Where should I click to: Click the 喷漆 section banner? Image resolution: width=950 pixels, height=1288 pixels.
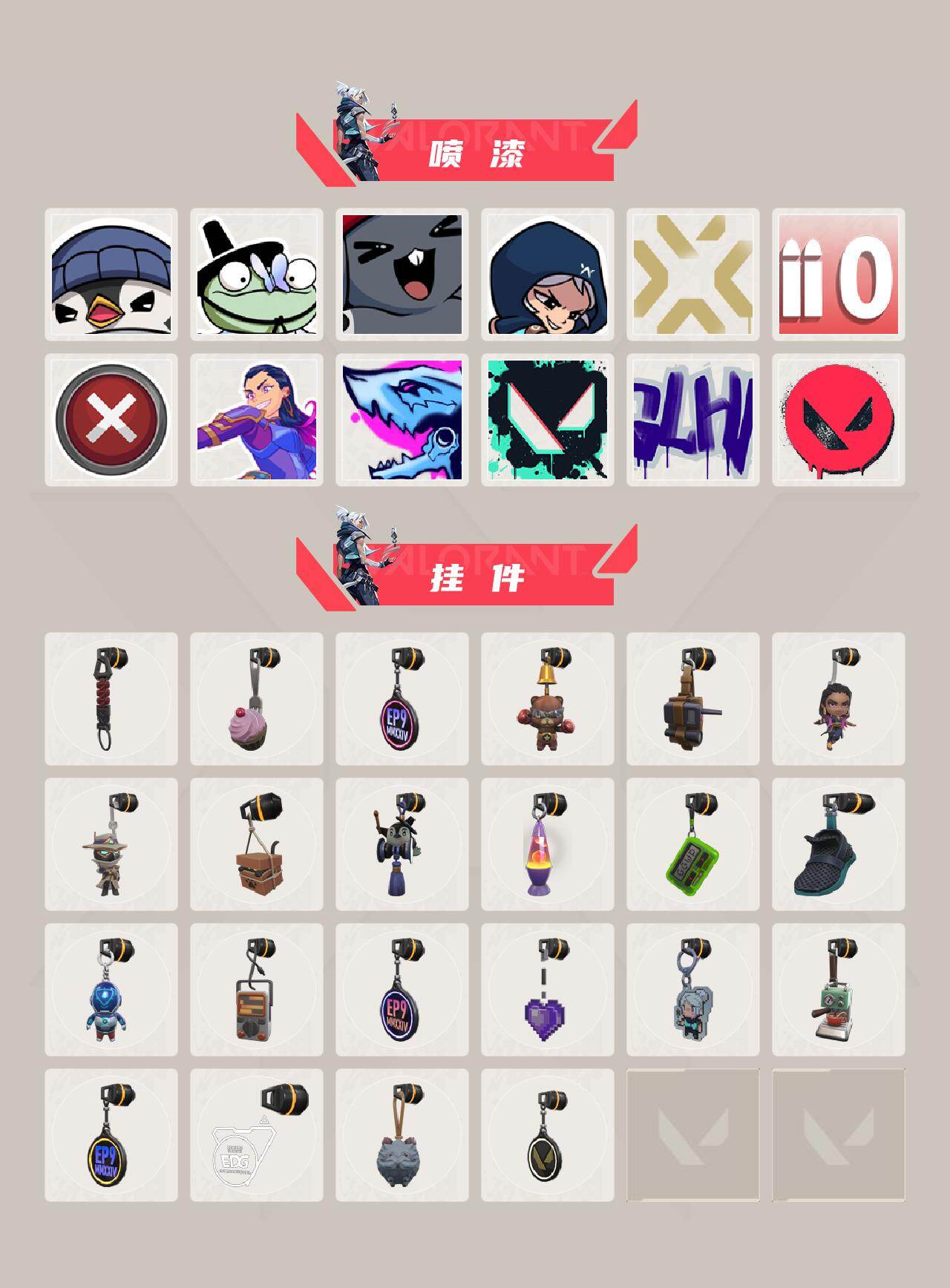coord(475,148)
